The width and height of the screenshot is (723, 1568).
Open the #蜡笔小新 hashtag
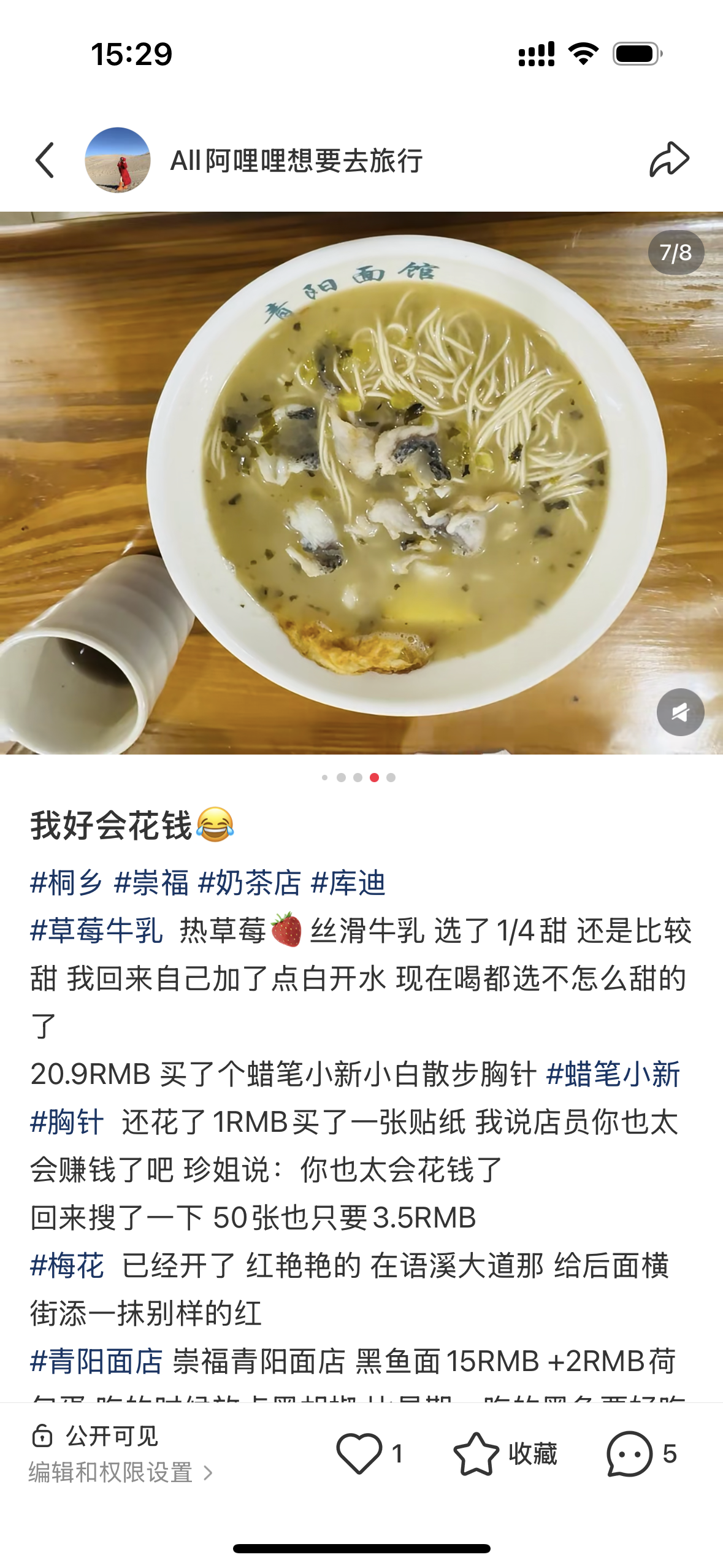tap(613, 1075)
